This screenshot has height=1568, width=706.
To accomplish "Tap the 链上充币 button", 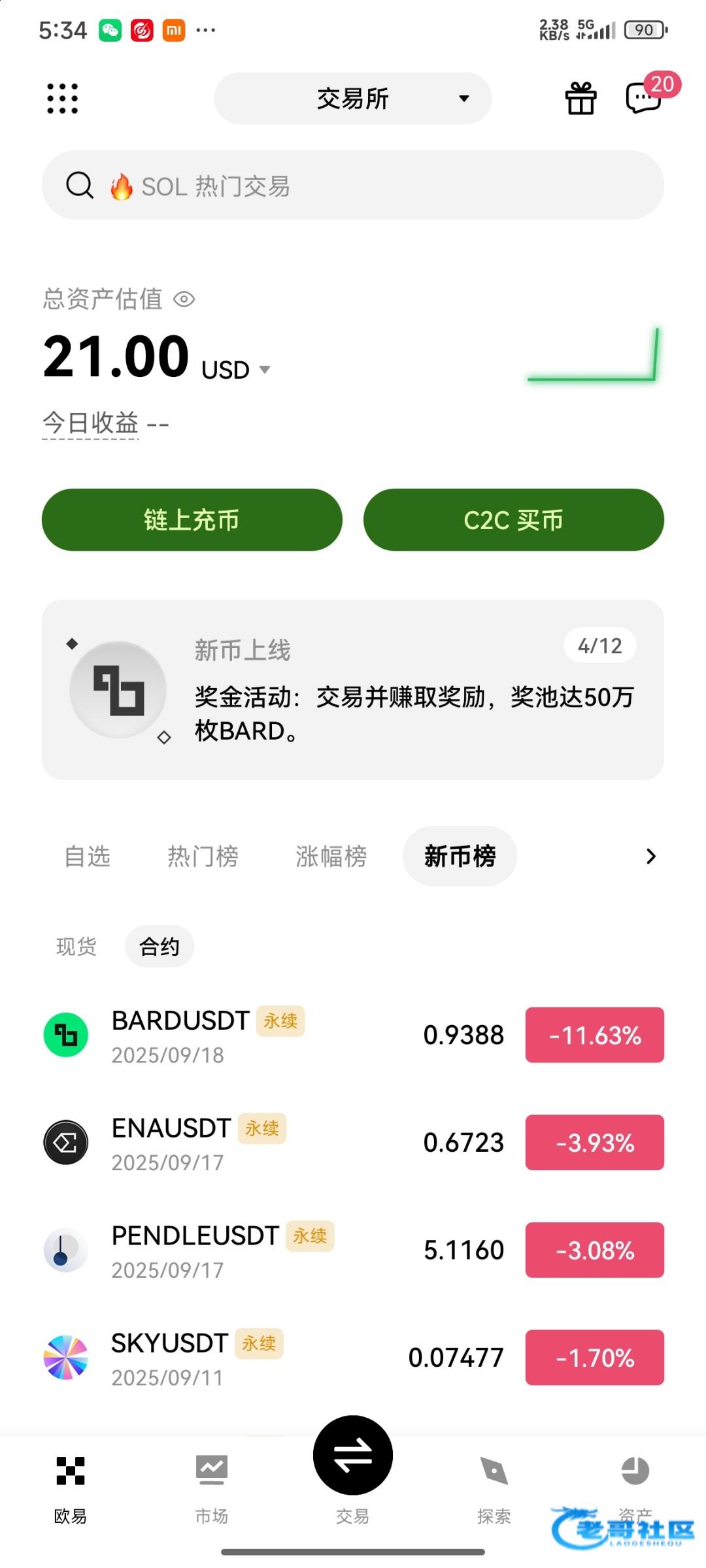I will pos(192,520).
